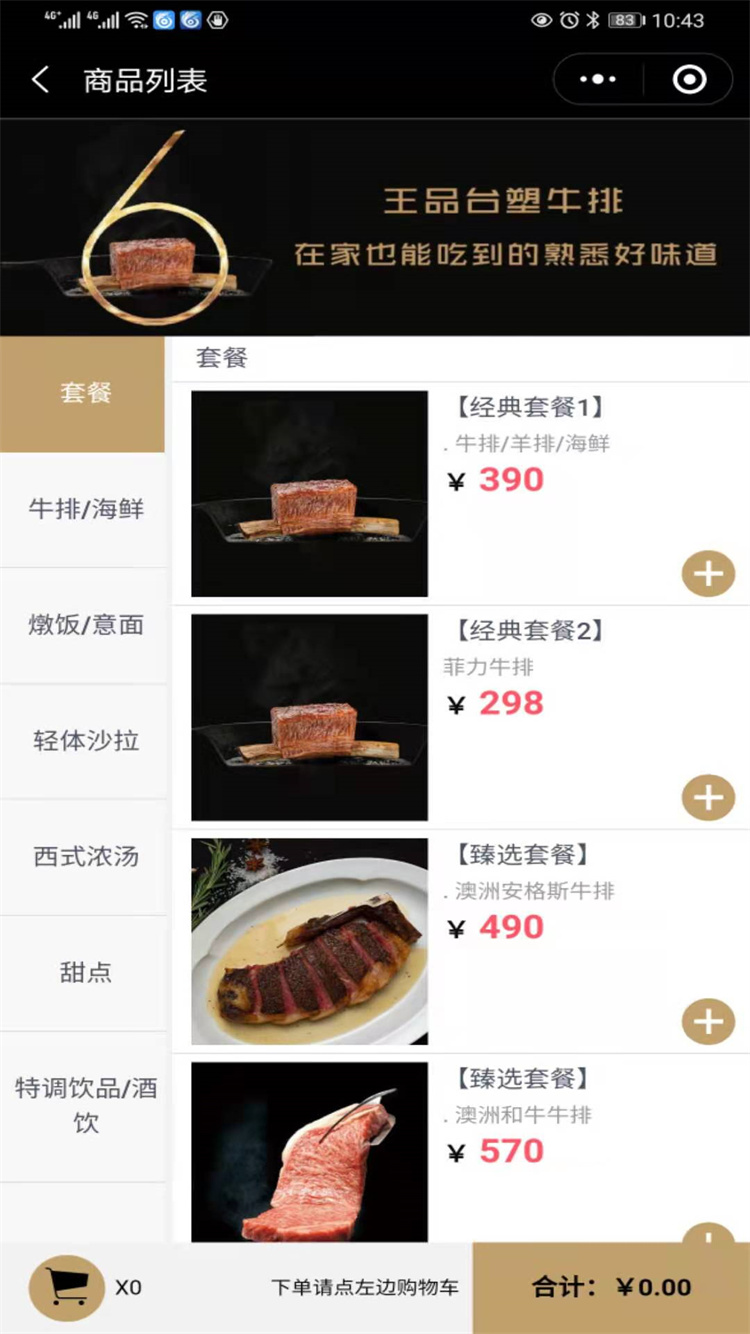Viewport: 750px width, 1334px height.
Task: Show the 轻体沙拉 category
Action: (84, 741)
